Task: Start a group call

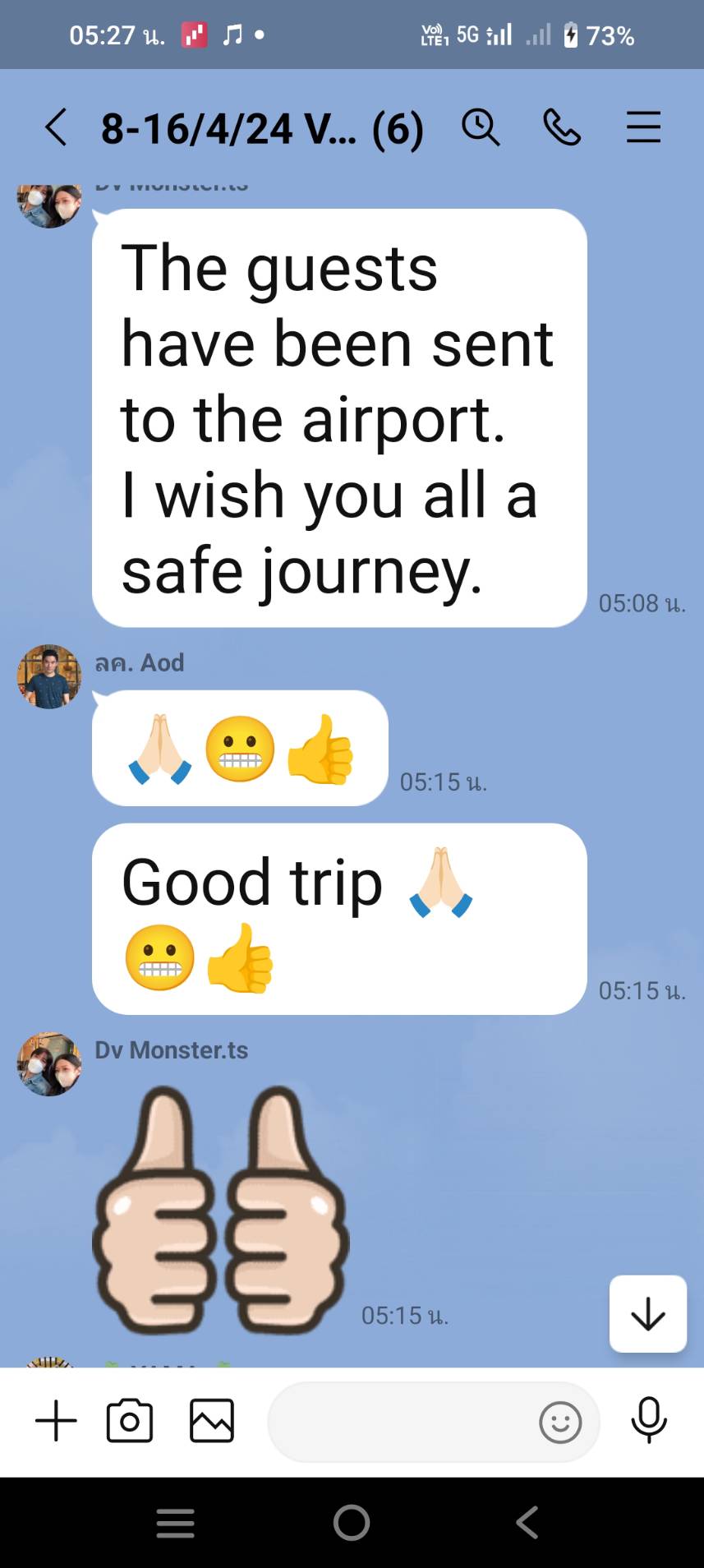Action: 562,128
